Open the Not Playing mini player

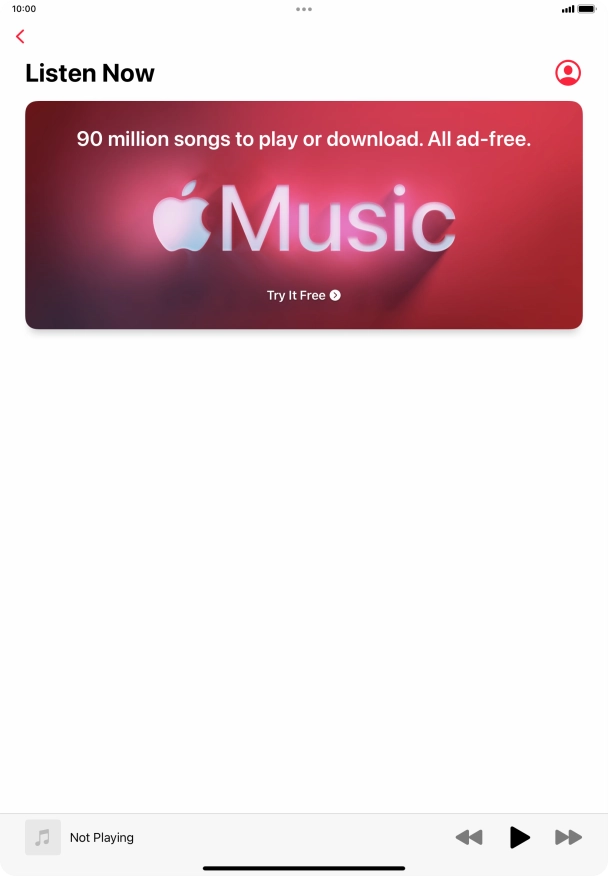click(x=100, y=838)
